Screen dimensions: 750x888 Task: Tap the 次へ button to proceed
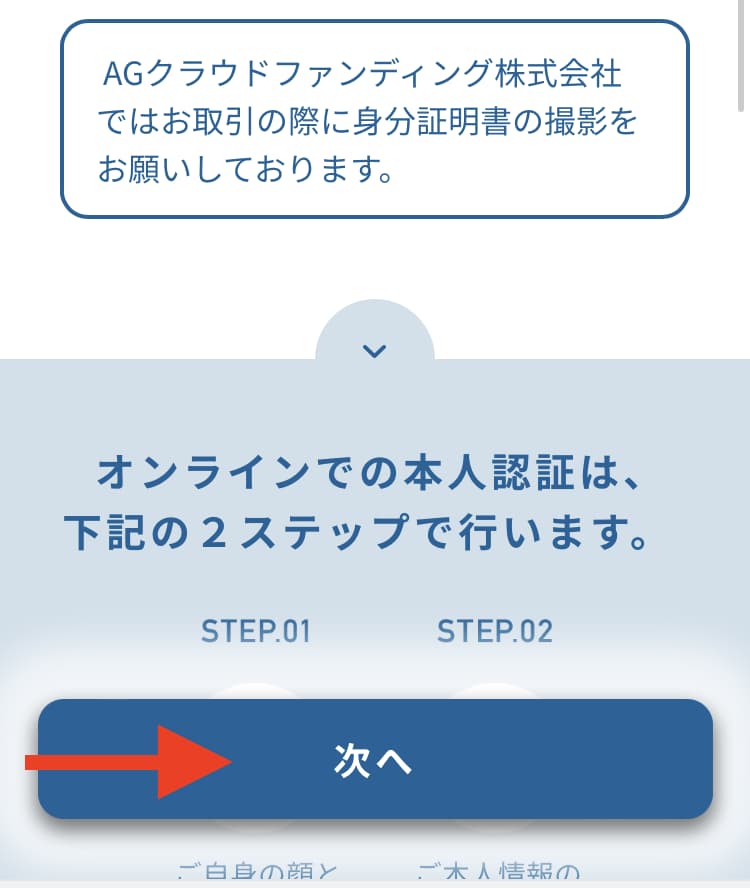[375, 760]
